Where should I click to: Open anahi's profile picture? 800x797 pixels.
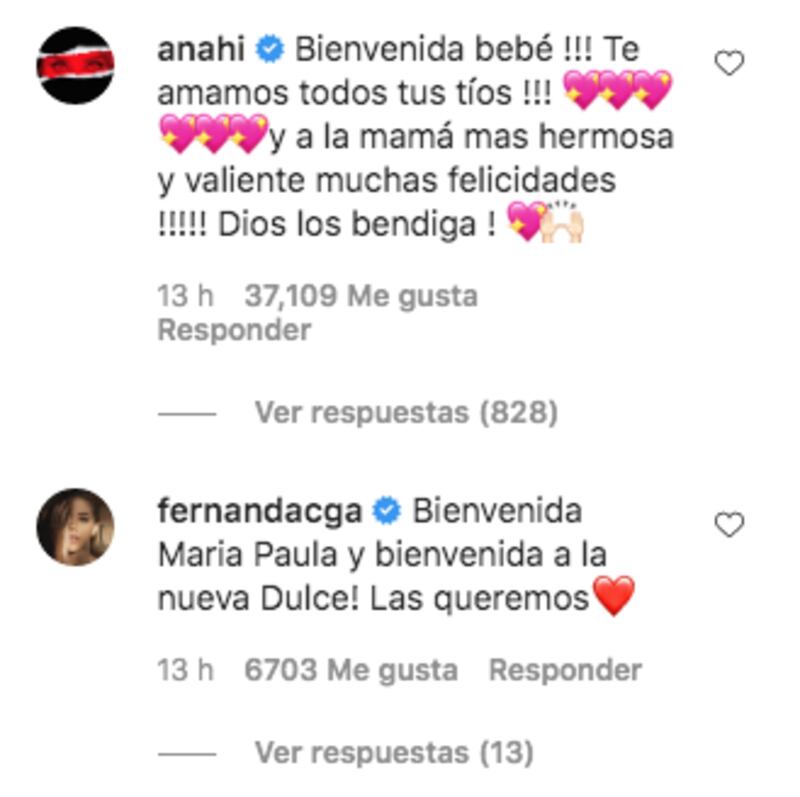coord(76,65)
